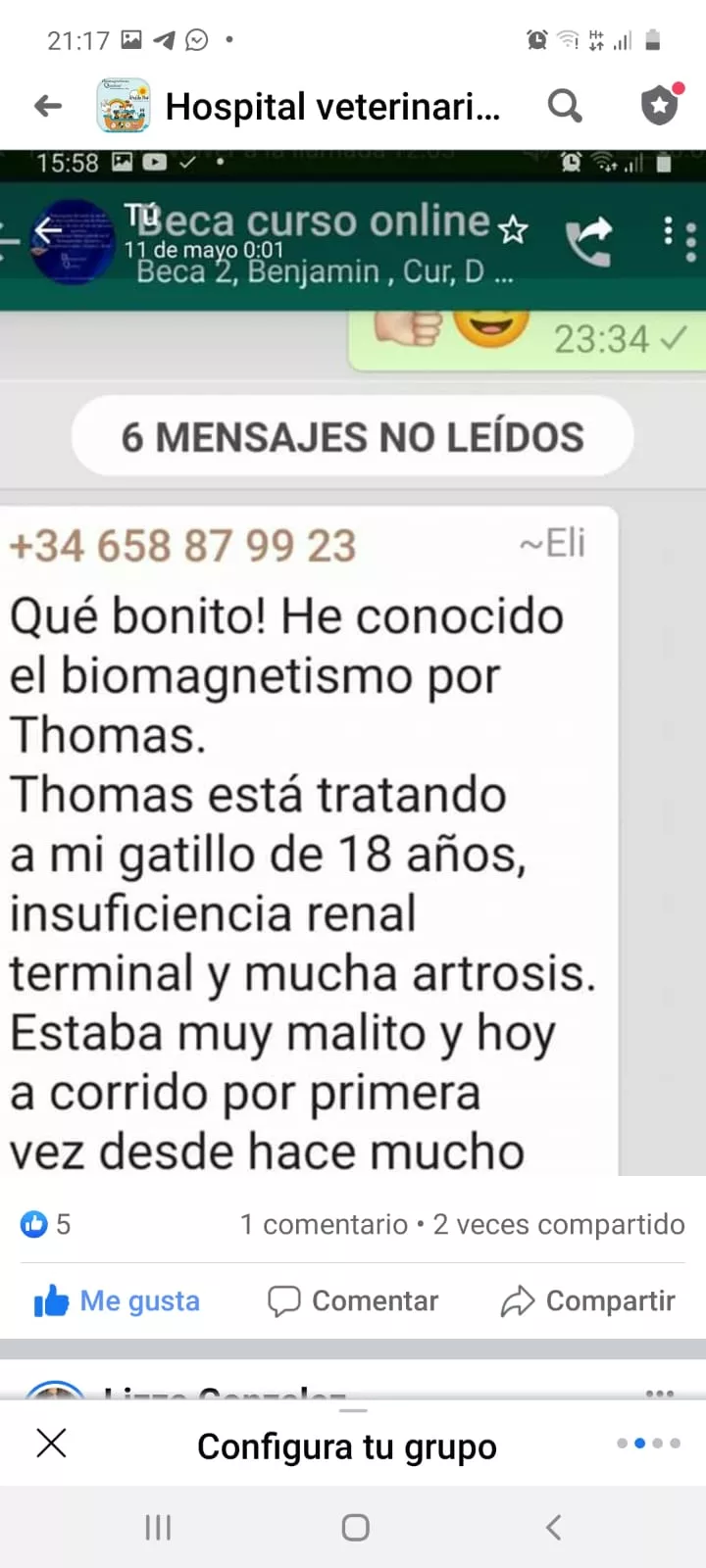Open the post's screenshot image
Image resolution: width=706 pixels, height=1568 pixels.
pyautogui.click(x=353, y=686)
